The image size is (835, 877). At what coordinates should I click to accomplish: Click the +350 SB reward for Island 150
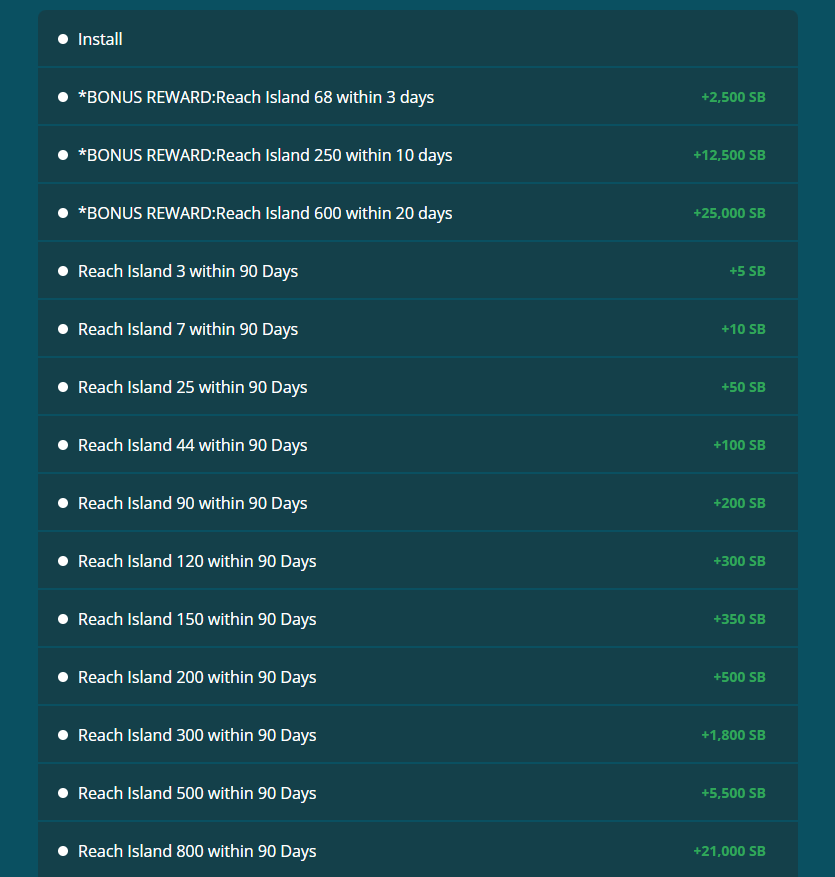point(740,619)
